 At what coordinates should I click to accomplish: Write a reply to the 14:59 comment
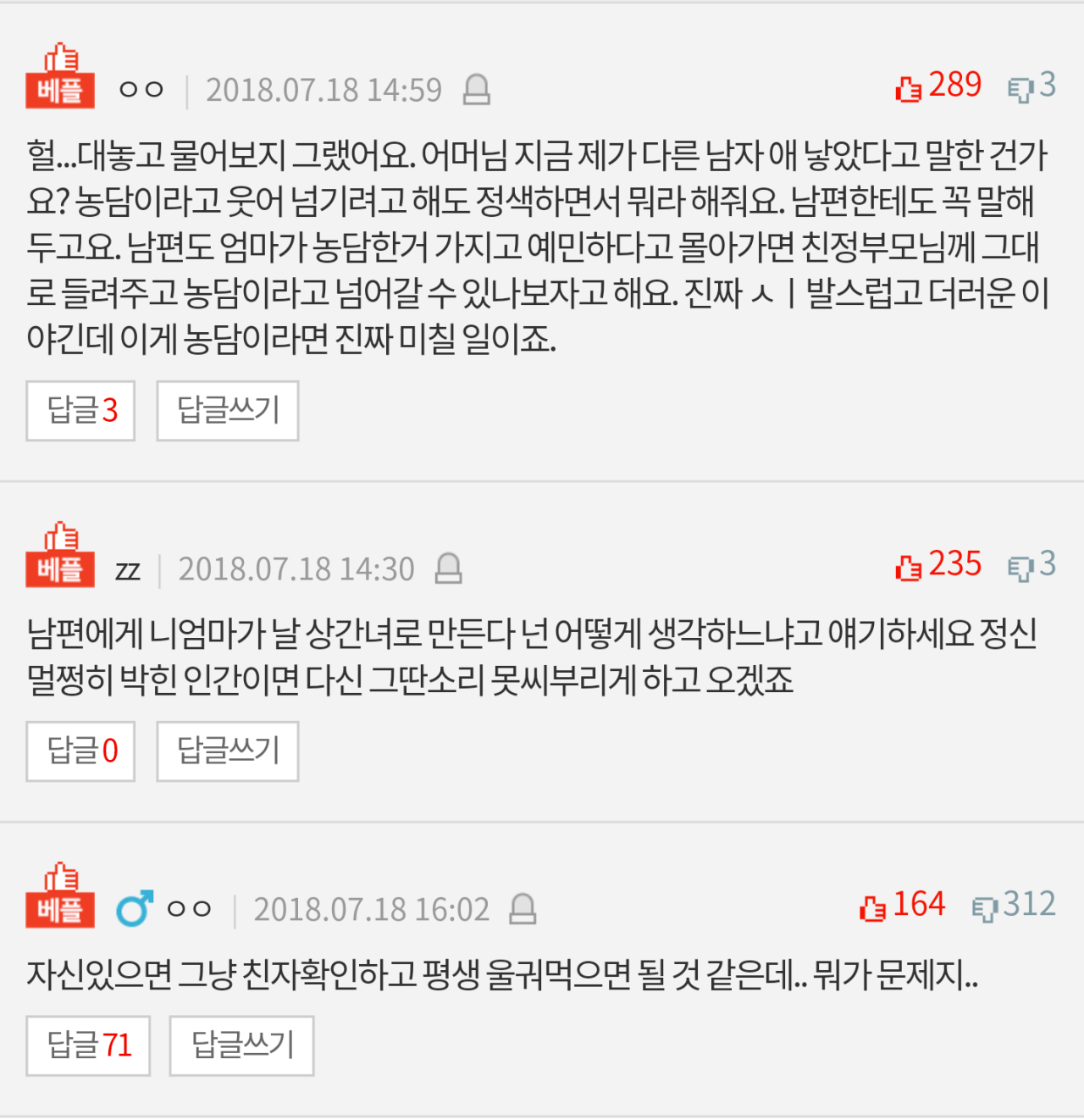(x=228, y=411)
